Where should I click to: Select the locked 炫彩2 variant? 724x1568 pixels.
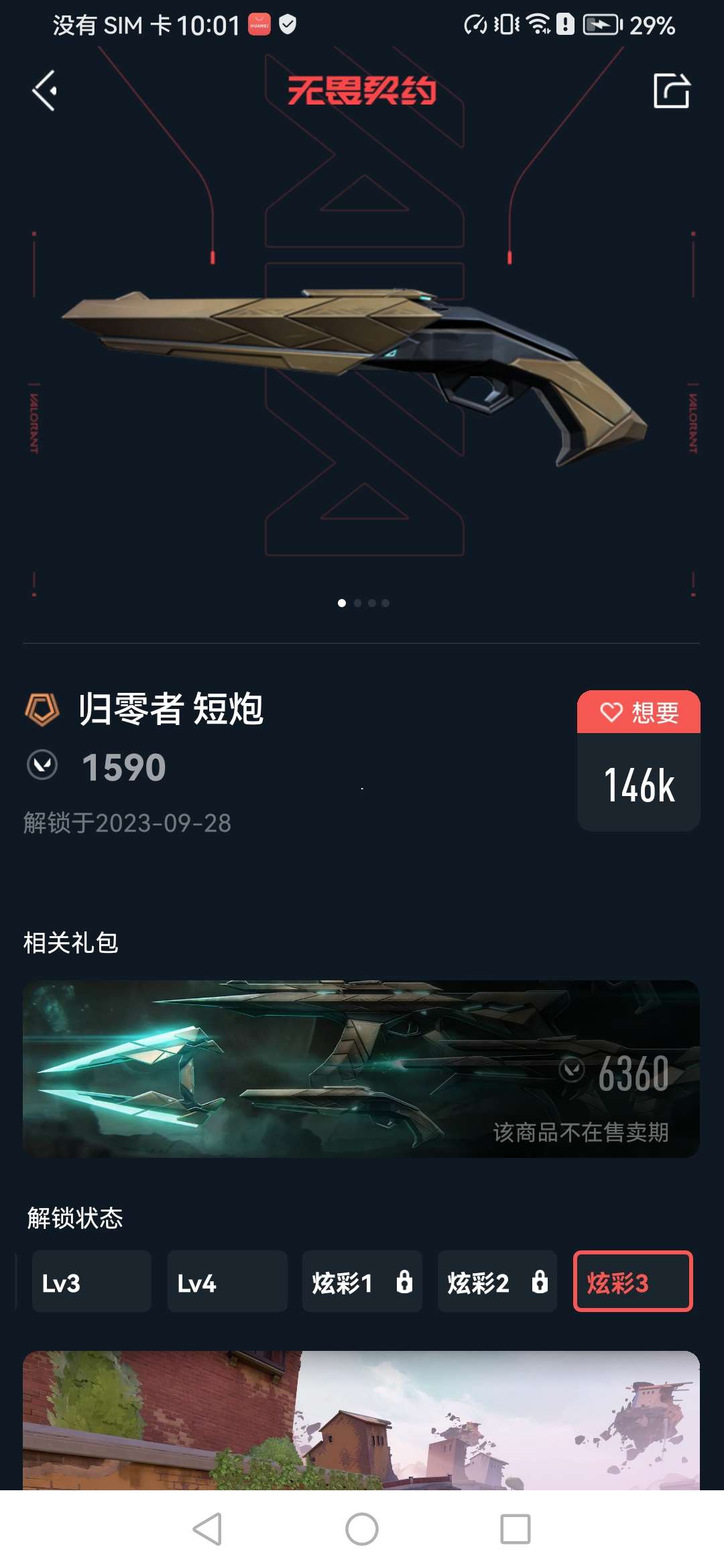coord(497,1281)
